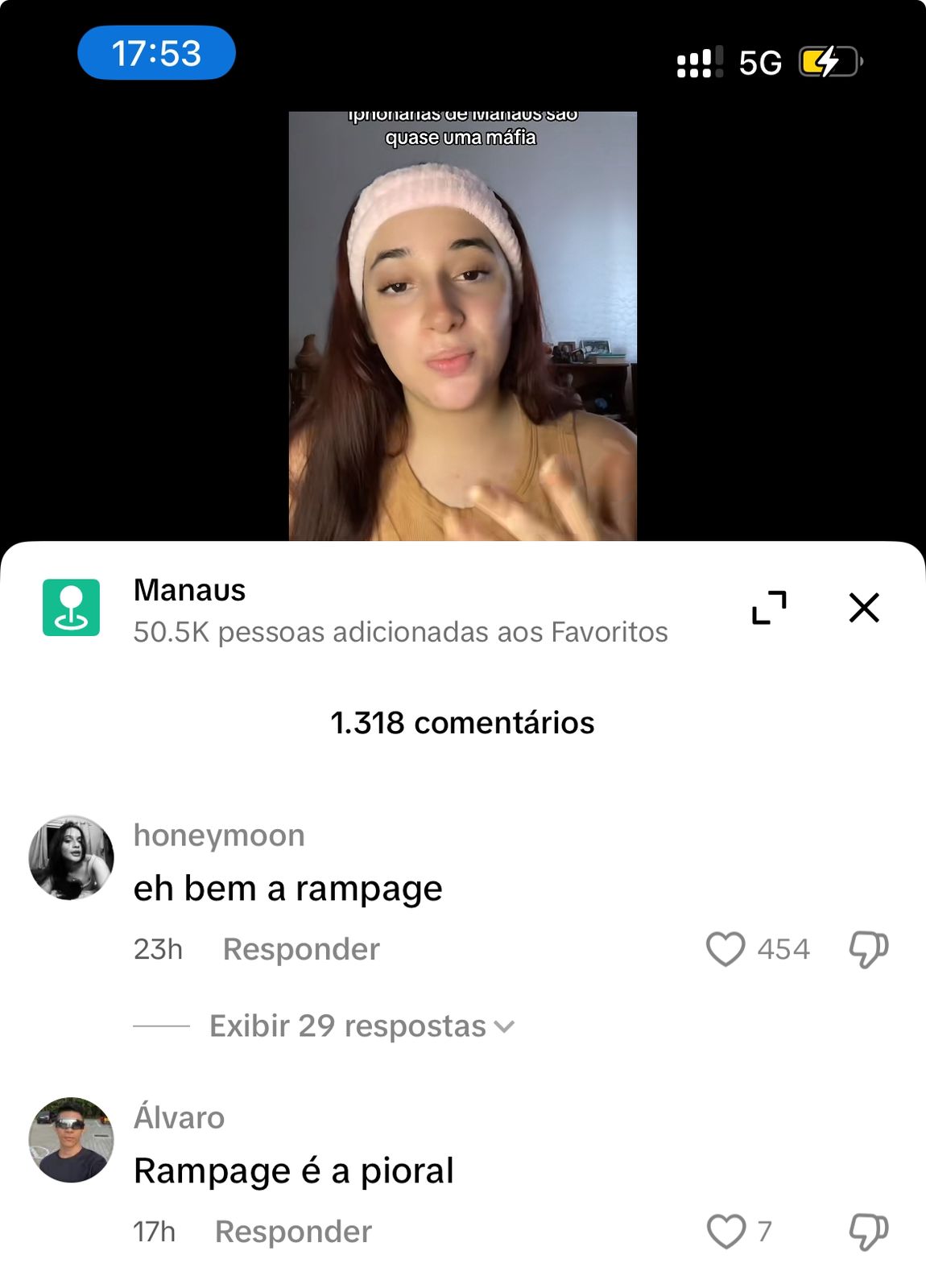Image resolution: width=926 pixels, height=1288 pixels.
Task: Open the Manaus location tag
Action: point(190,590)
